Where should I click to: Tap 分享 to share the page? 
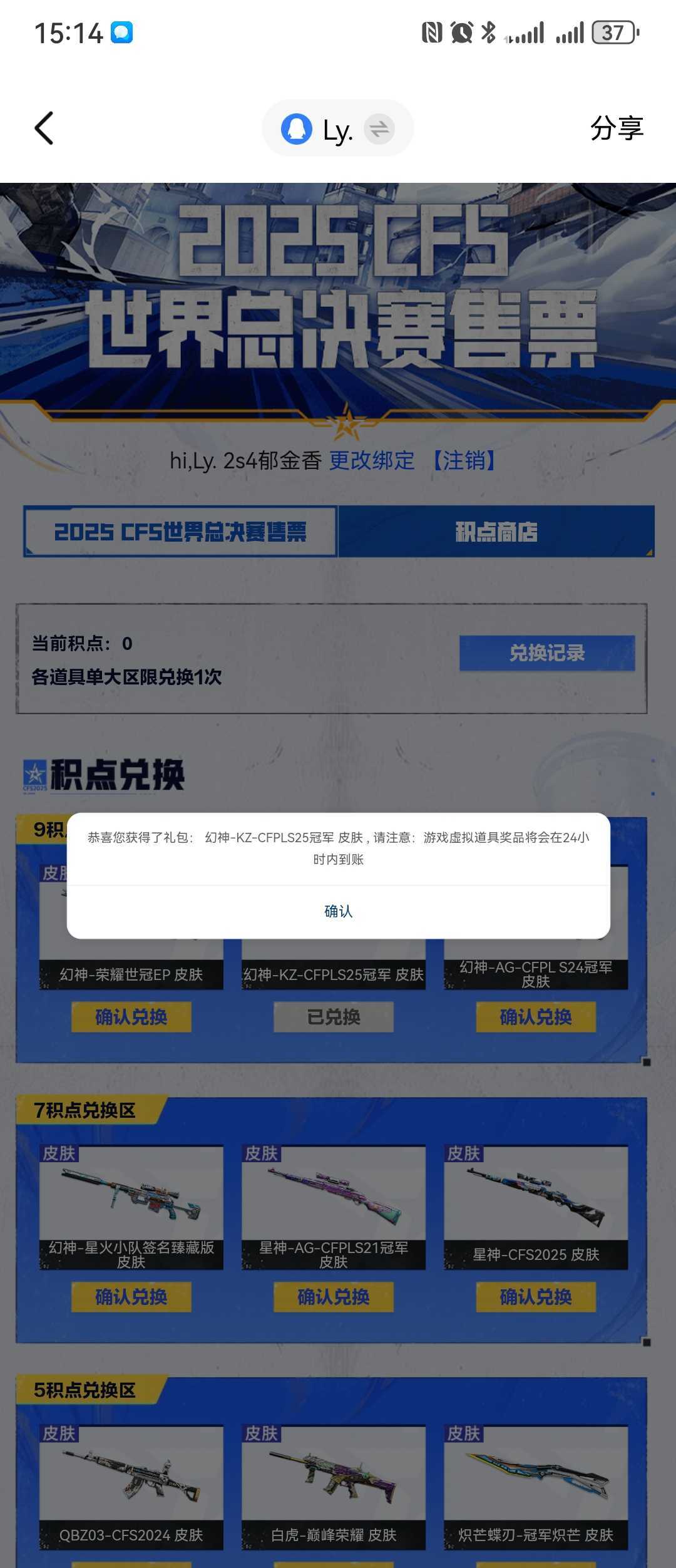(617, 128)
